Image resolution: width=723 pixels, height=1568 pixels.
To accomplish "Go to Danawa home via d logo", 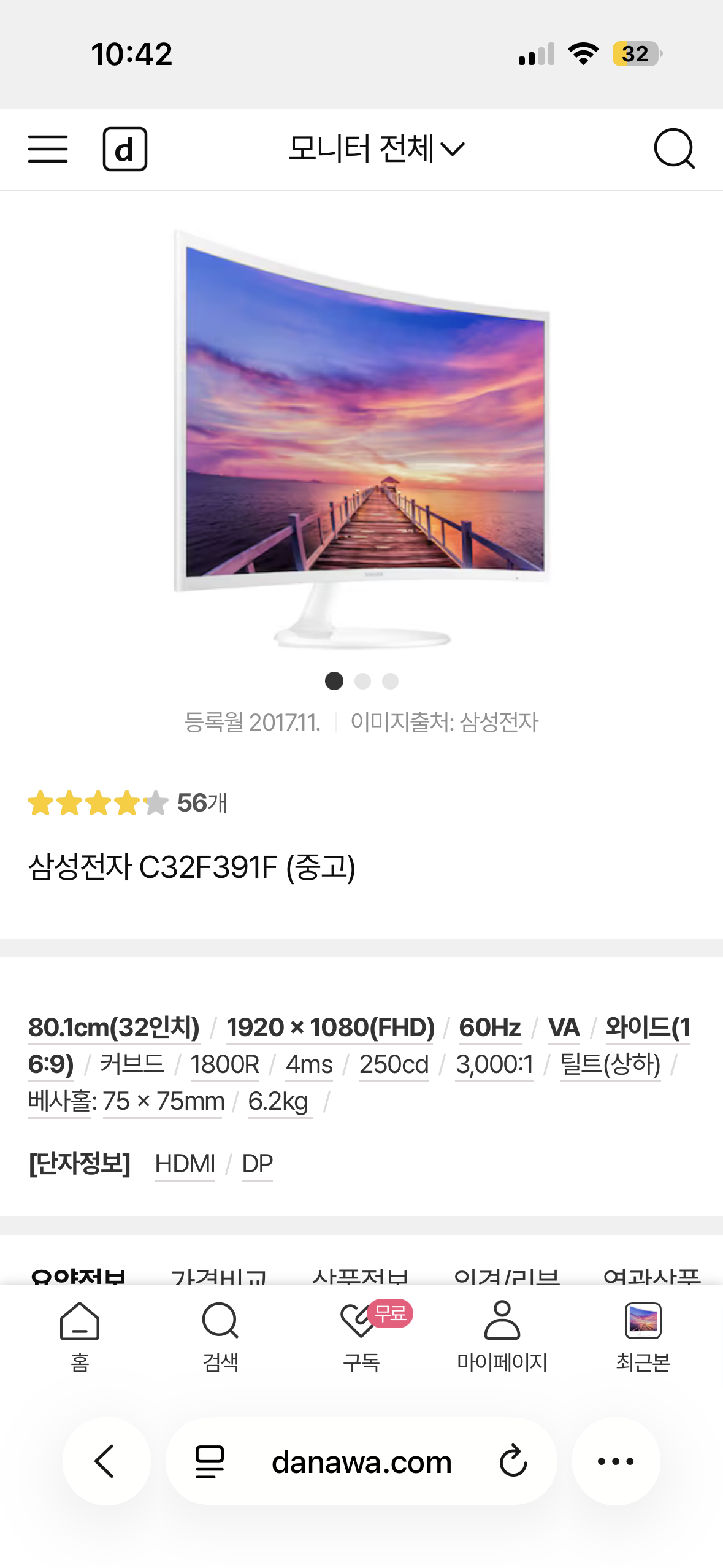I will pyautogui.click(x=124, y=149).
